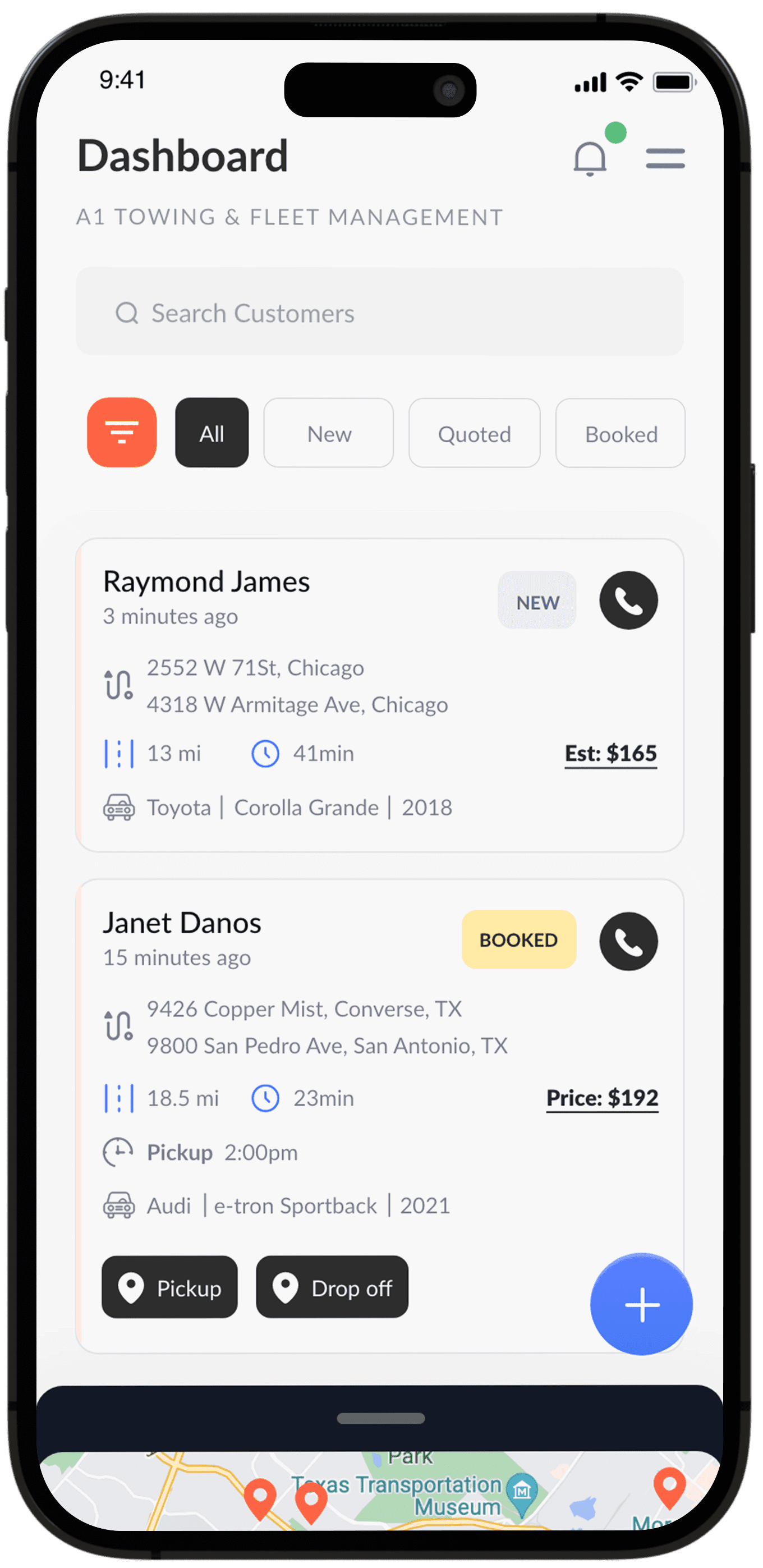Viewport: 763px width, 1568px height.
Task: Call Raymond James
Action: click(628, 600)
